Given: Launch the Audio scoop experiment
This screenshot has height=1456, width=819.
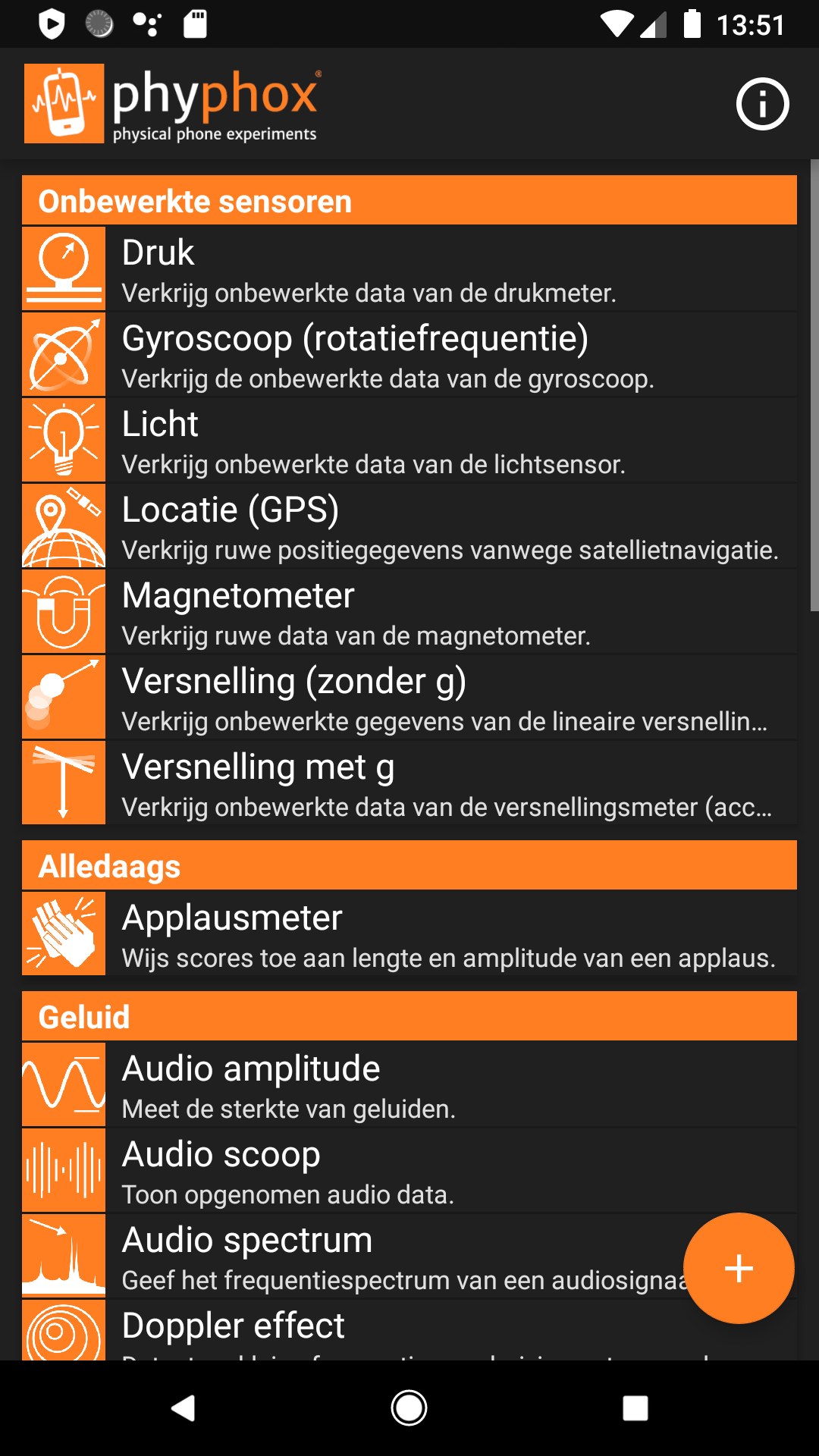Looking at the screenshot, I should (x=409, y=1171).
